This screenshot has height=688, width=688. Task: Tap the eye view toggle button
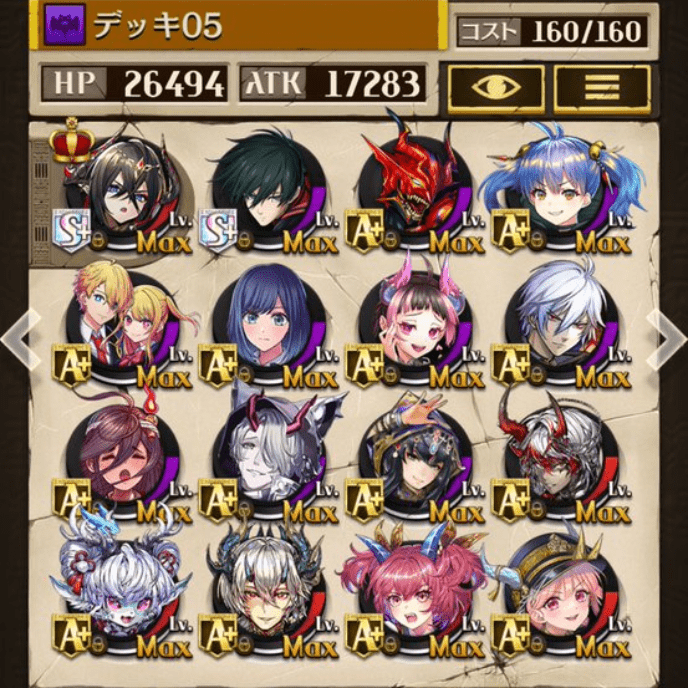[496, 88]
